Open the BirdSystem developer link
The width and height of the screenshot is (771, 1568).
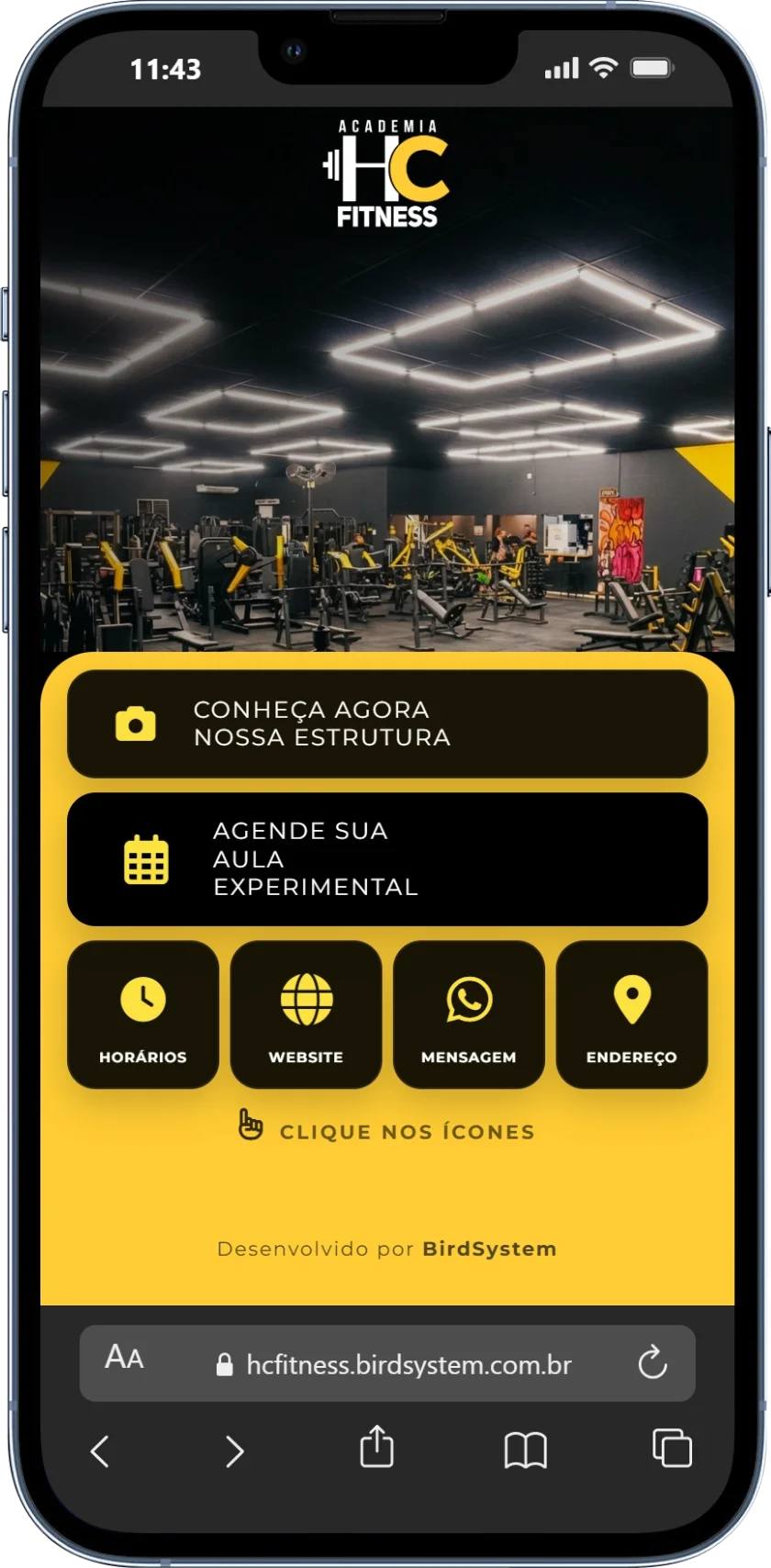489,1249
